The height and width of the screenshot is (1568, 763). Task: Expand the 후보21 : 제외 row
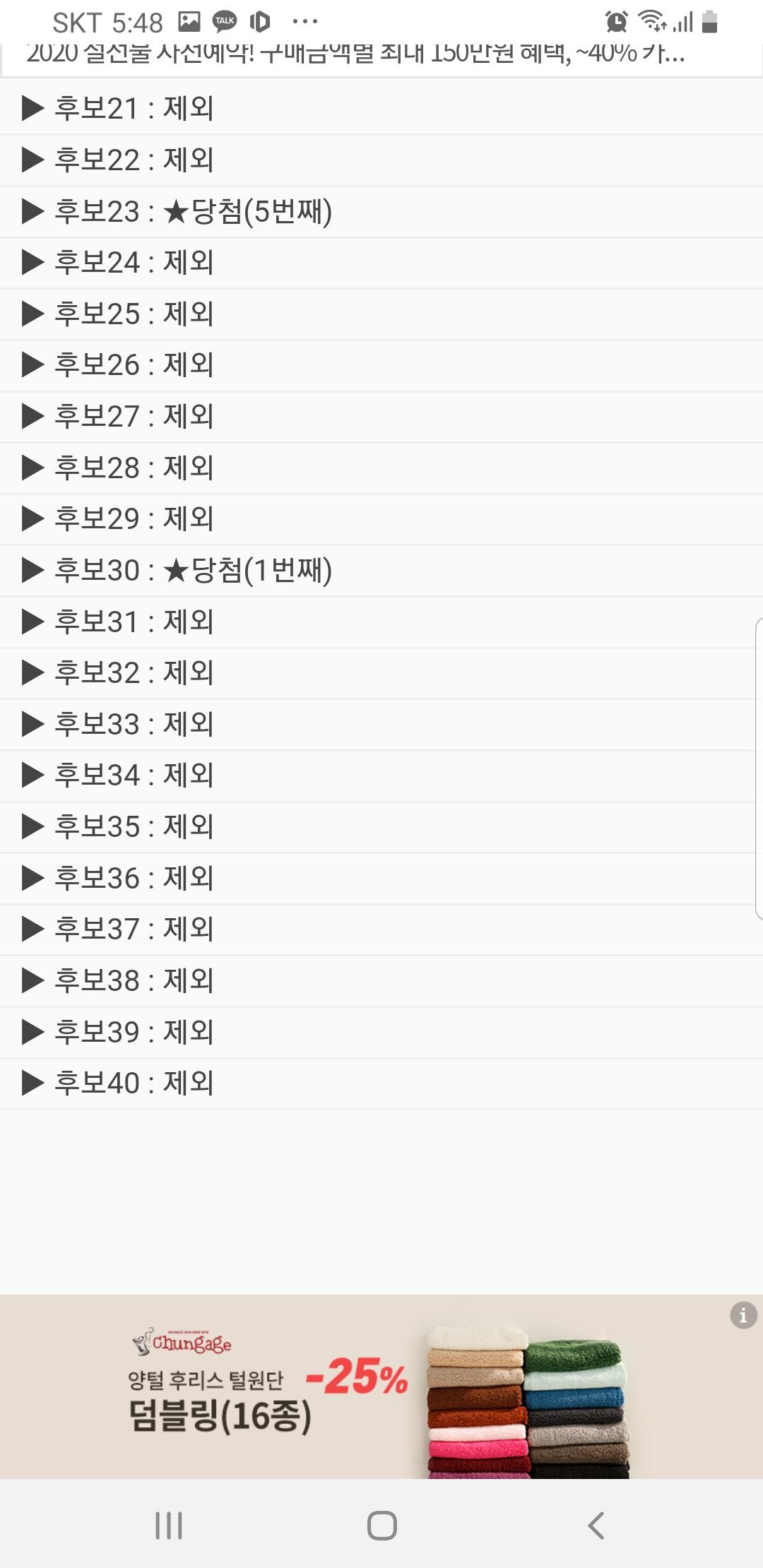click(x=381, y=109)
